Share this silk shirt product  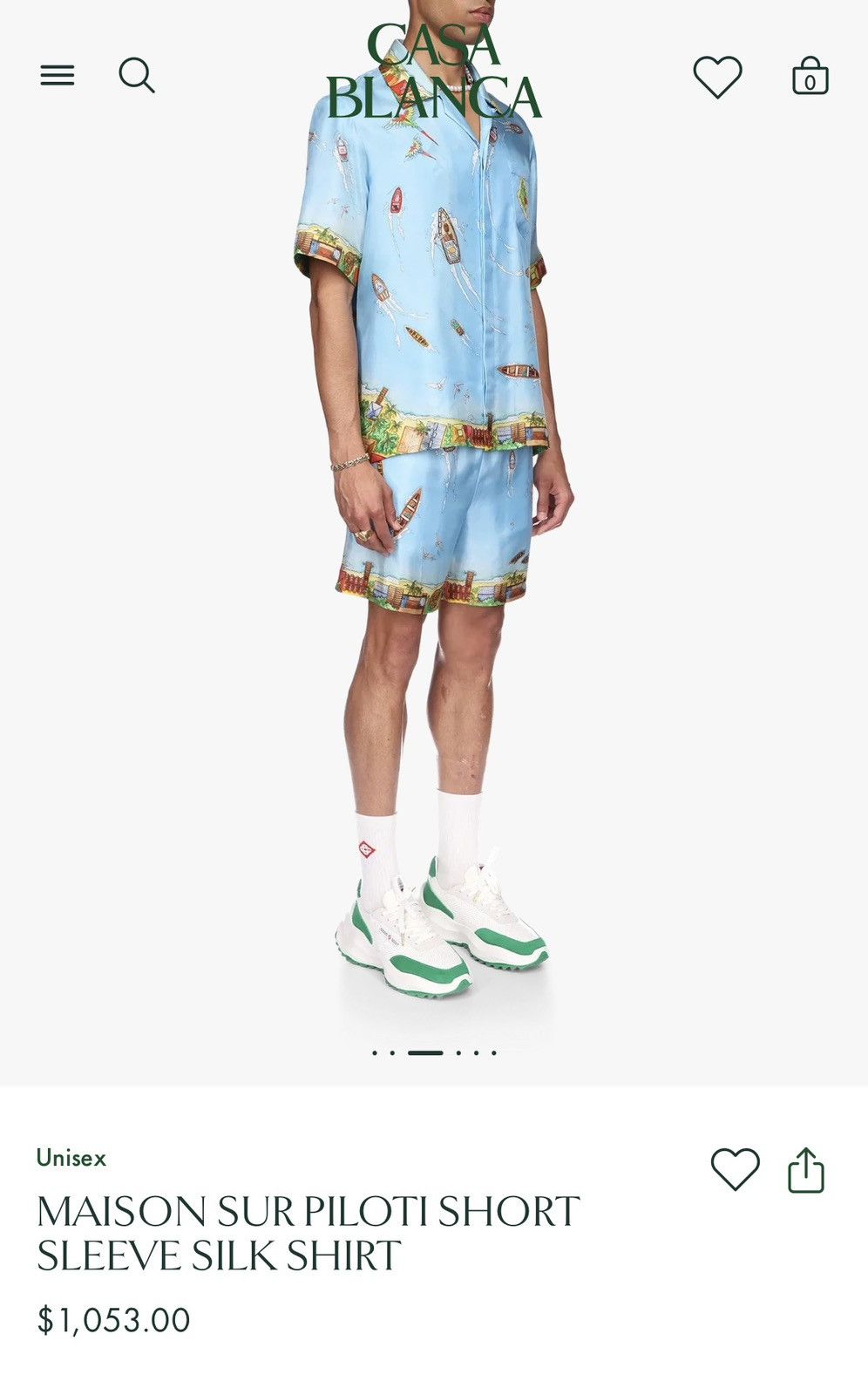click(806, 1169)
